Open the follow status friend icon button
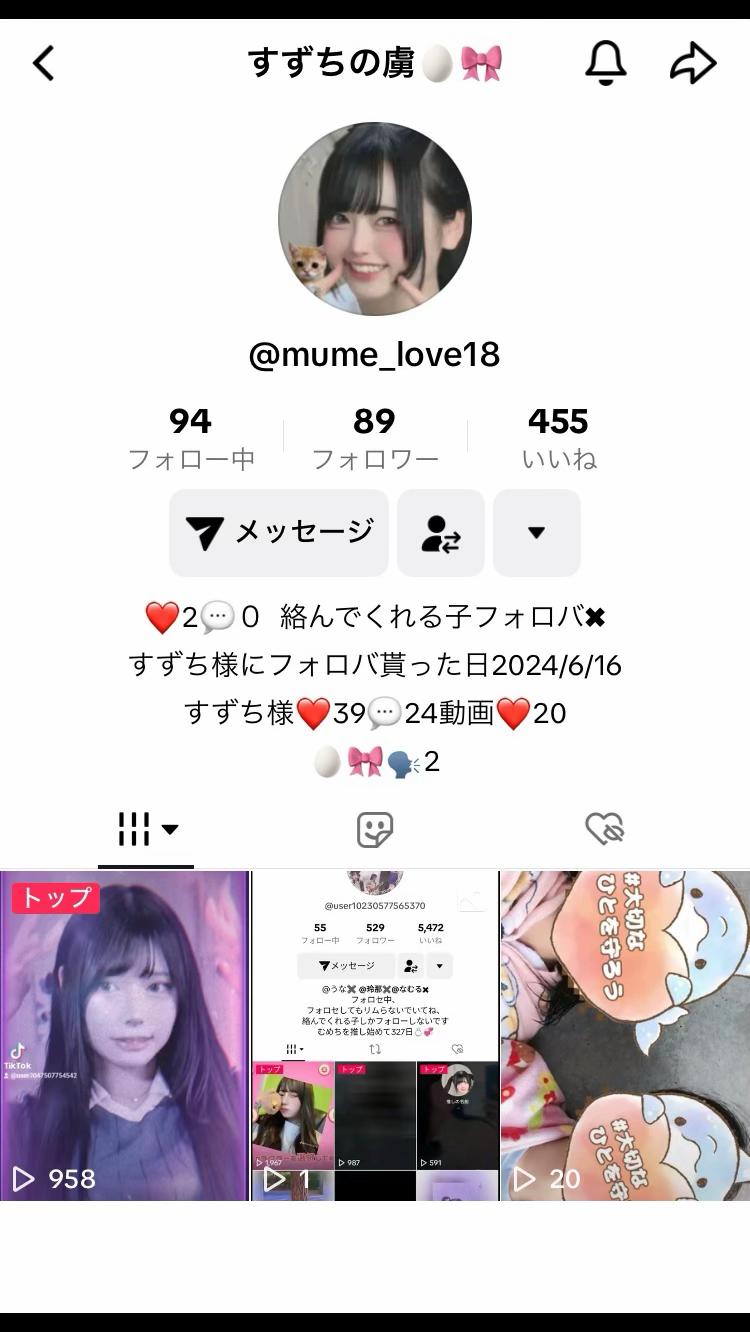 click(441, 533)
